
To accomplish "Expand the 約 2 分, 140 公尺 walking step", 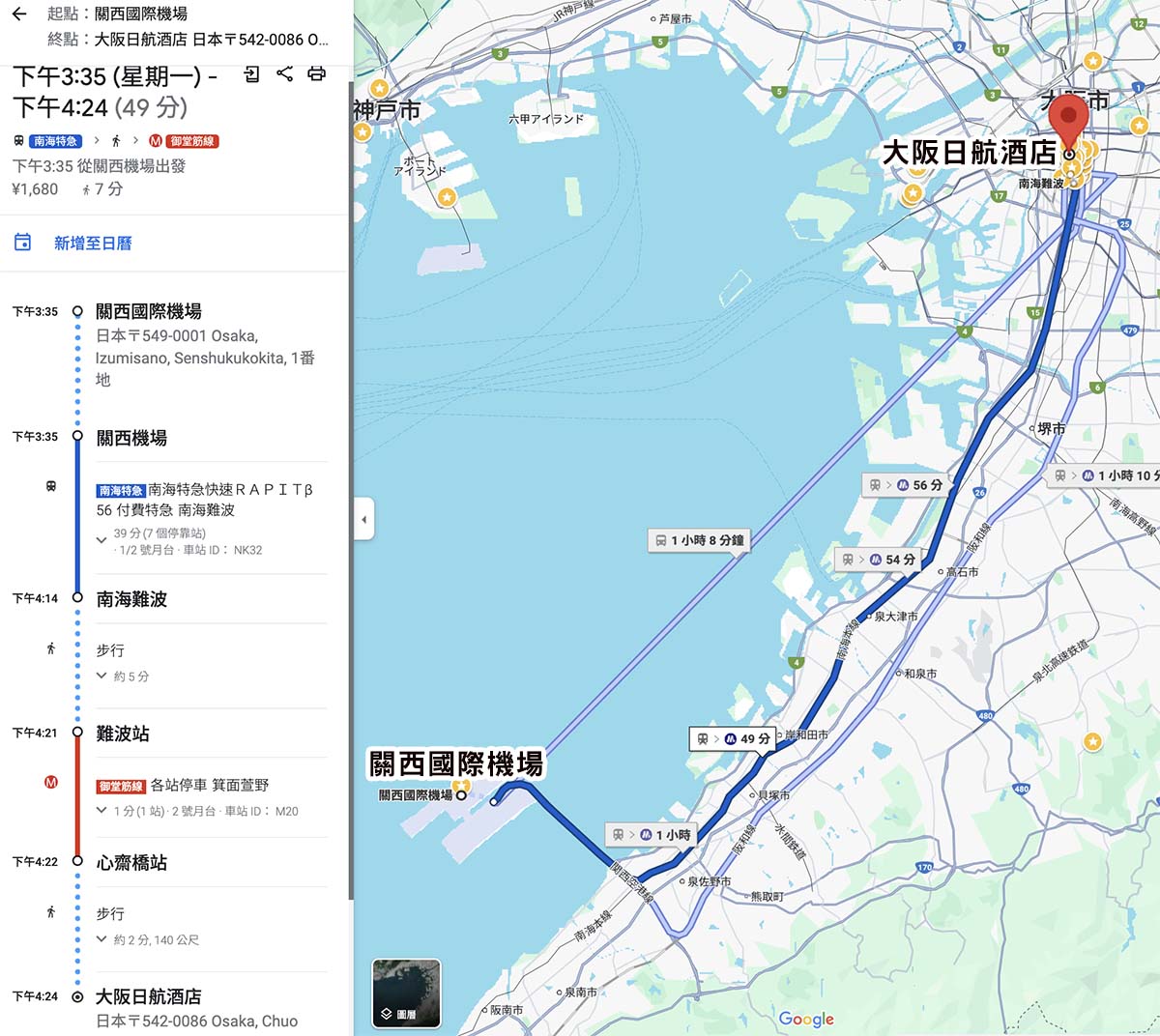I will 101,939.
